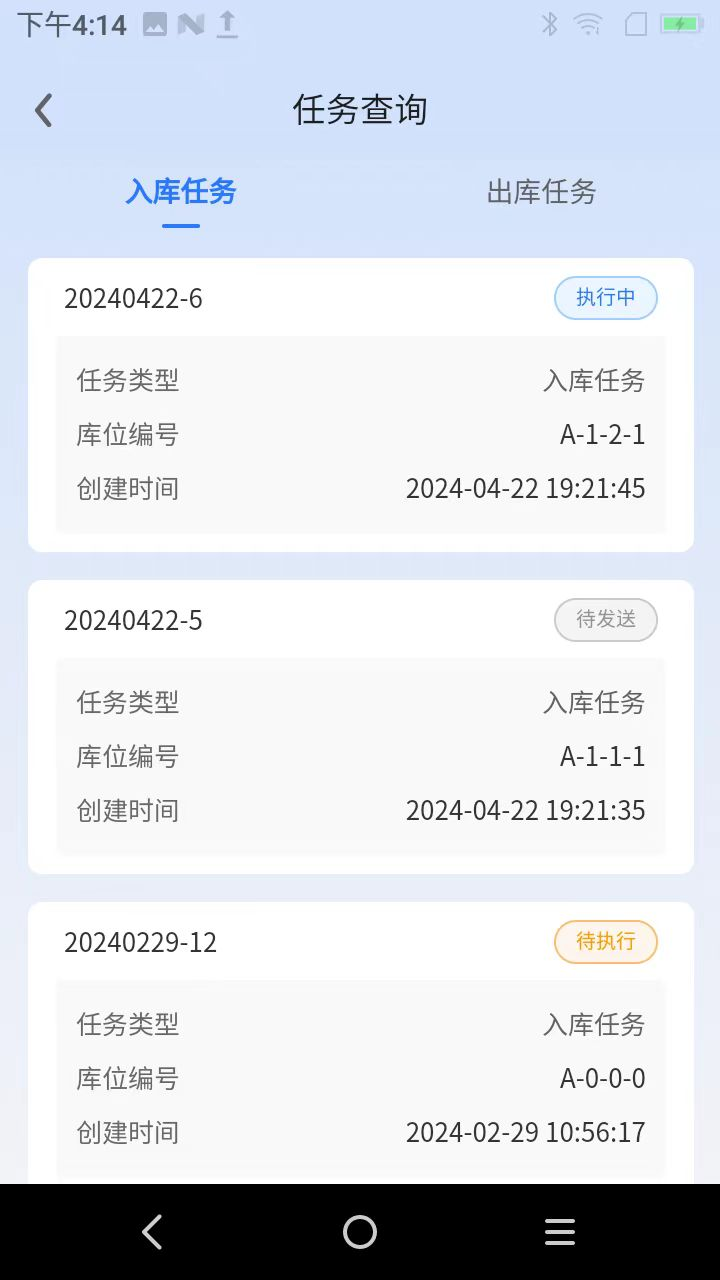Image resolution: width=720 pixels, height=1280 pixels.
Task: Tap the 执行中 status badge on task 20240422-6
Action: [605, 298]
